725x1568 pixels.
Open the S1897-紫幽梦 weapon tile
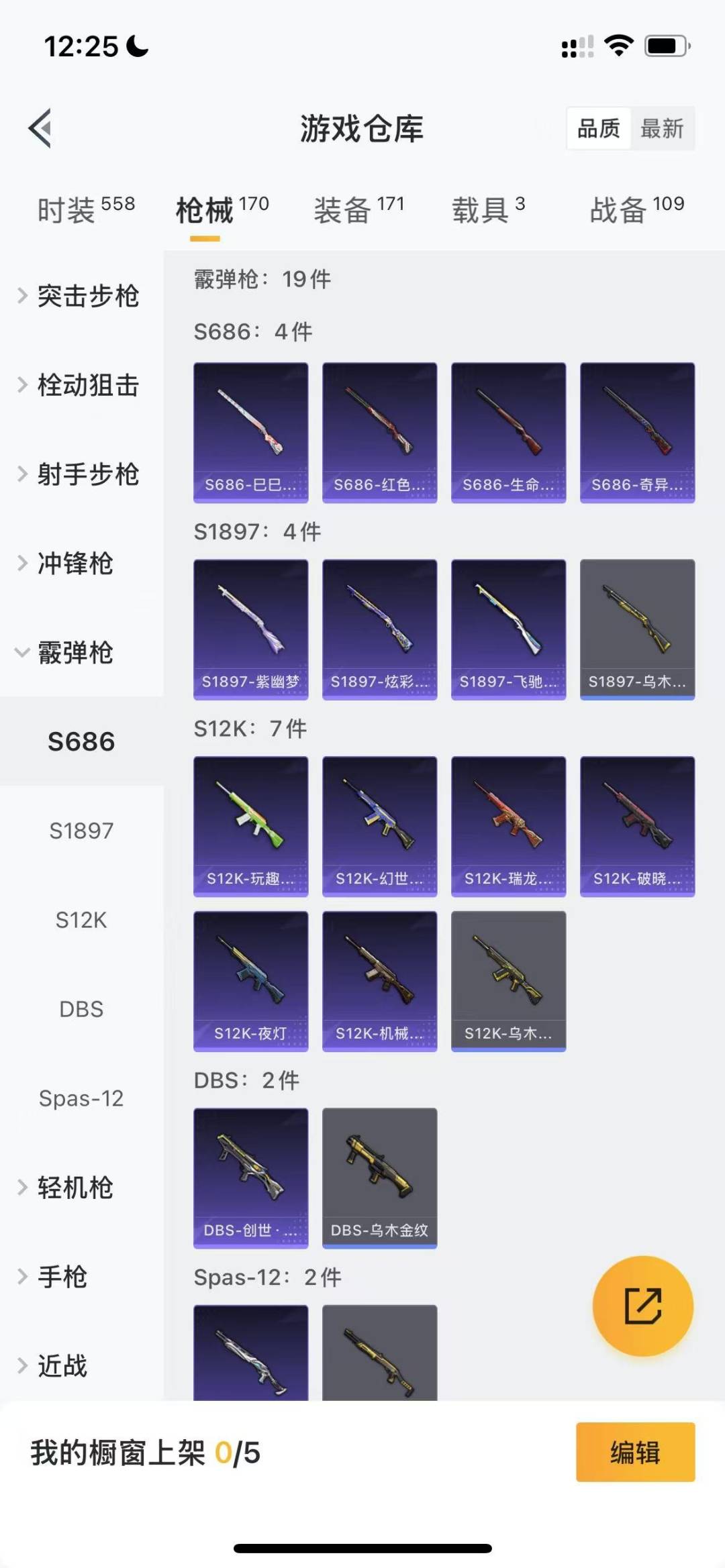tap(250, 629)
